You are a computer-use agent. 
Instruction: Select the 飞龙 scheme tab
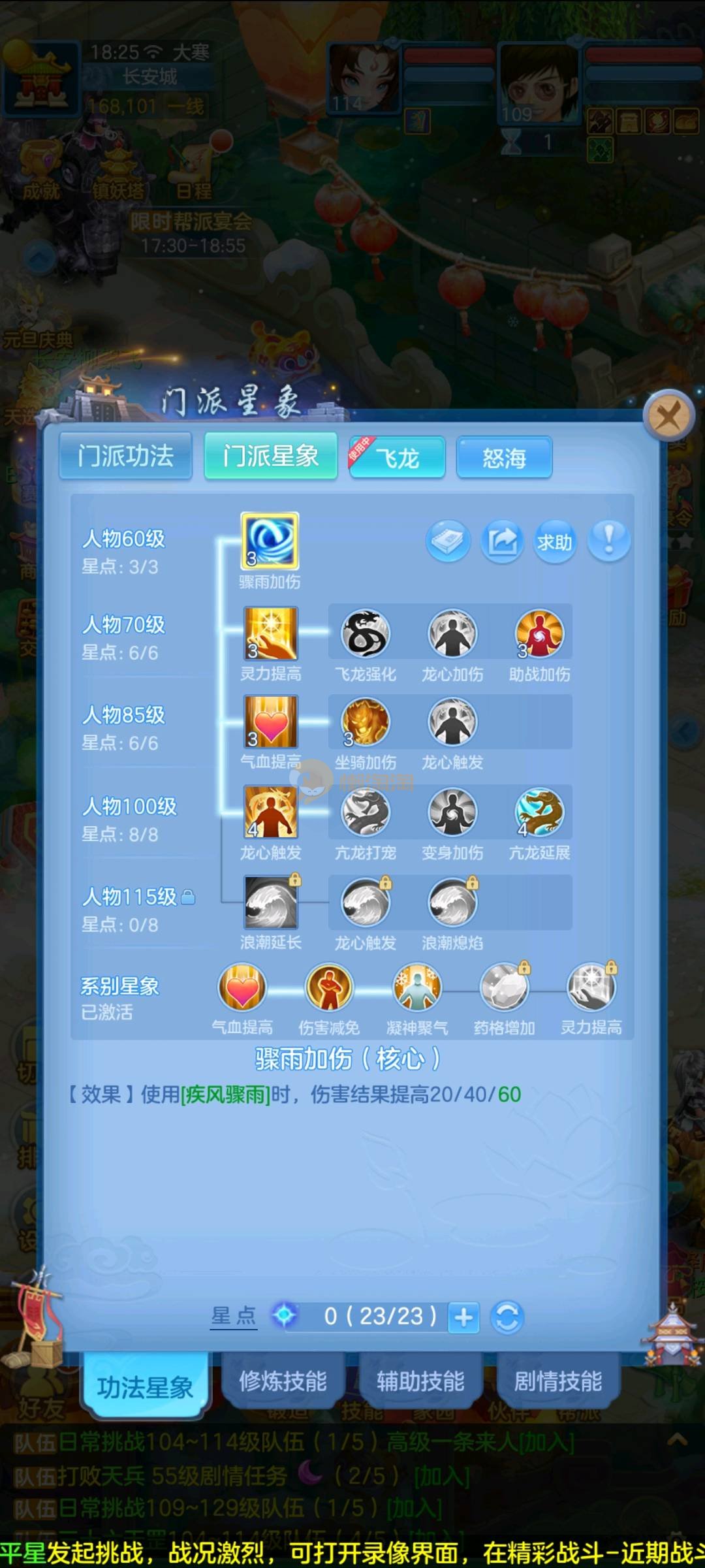click(397, 458)
